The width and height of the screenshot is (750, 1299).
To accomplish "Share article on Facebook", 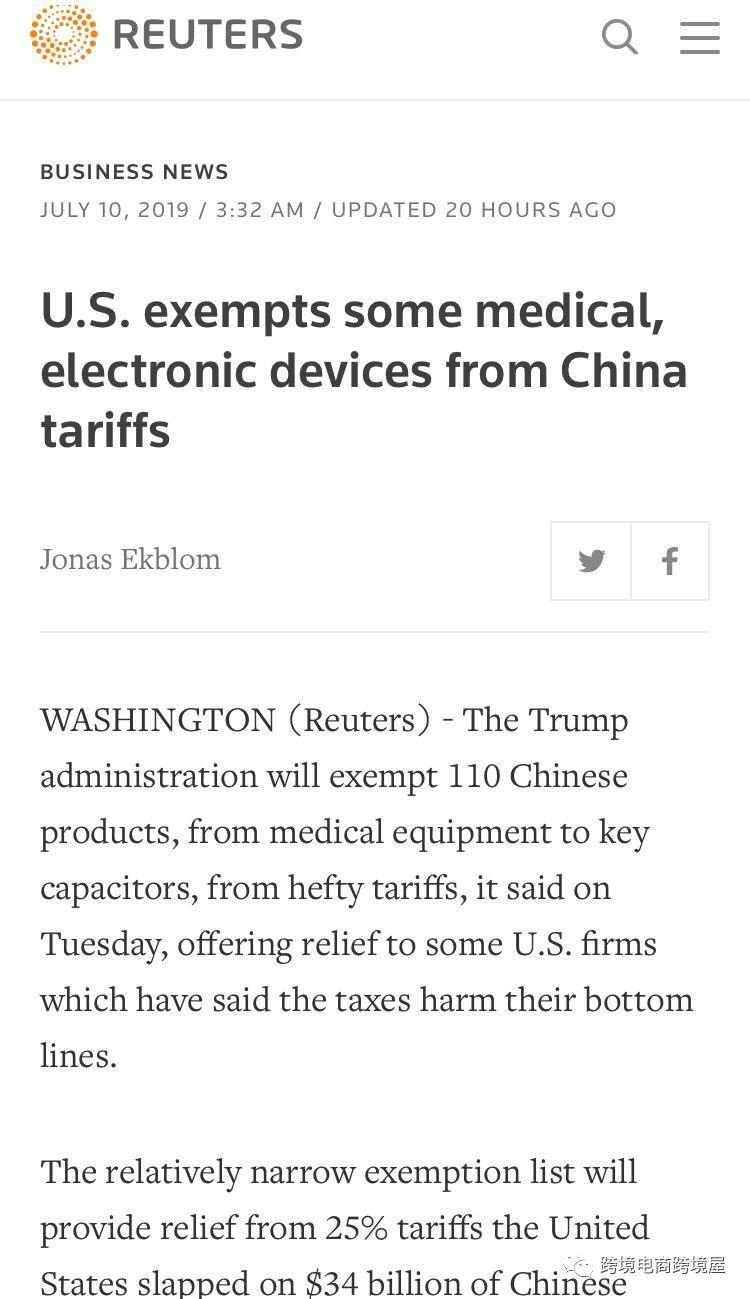I will pyautogui.click(x=670, y=561).
